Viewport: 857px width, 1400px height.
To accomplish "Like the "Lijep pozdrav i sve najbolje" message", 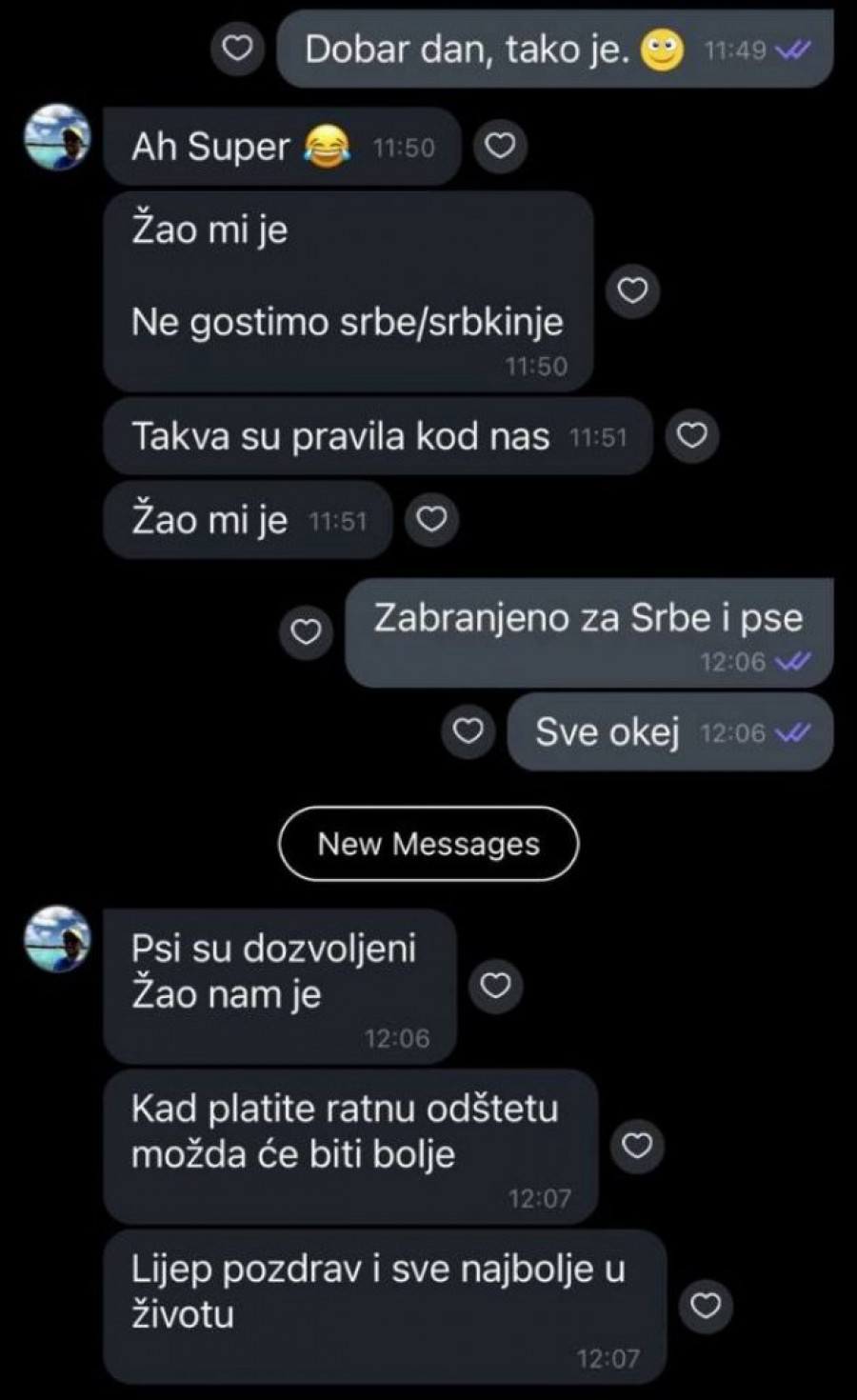I will point(706,1305).
